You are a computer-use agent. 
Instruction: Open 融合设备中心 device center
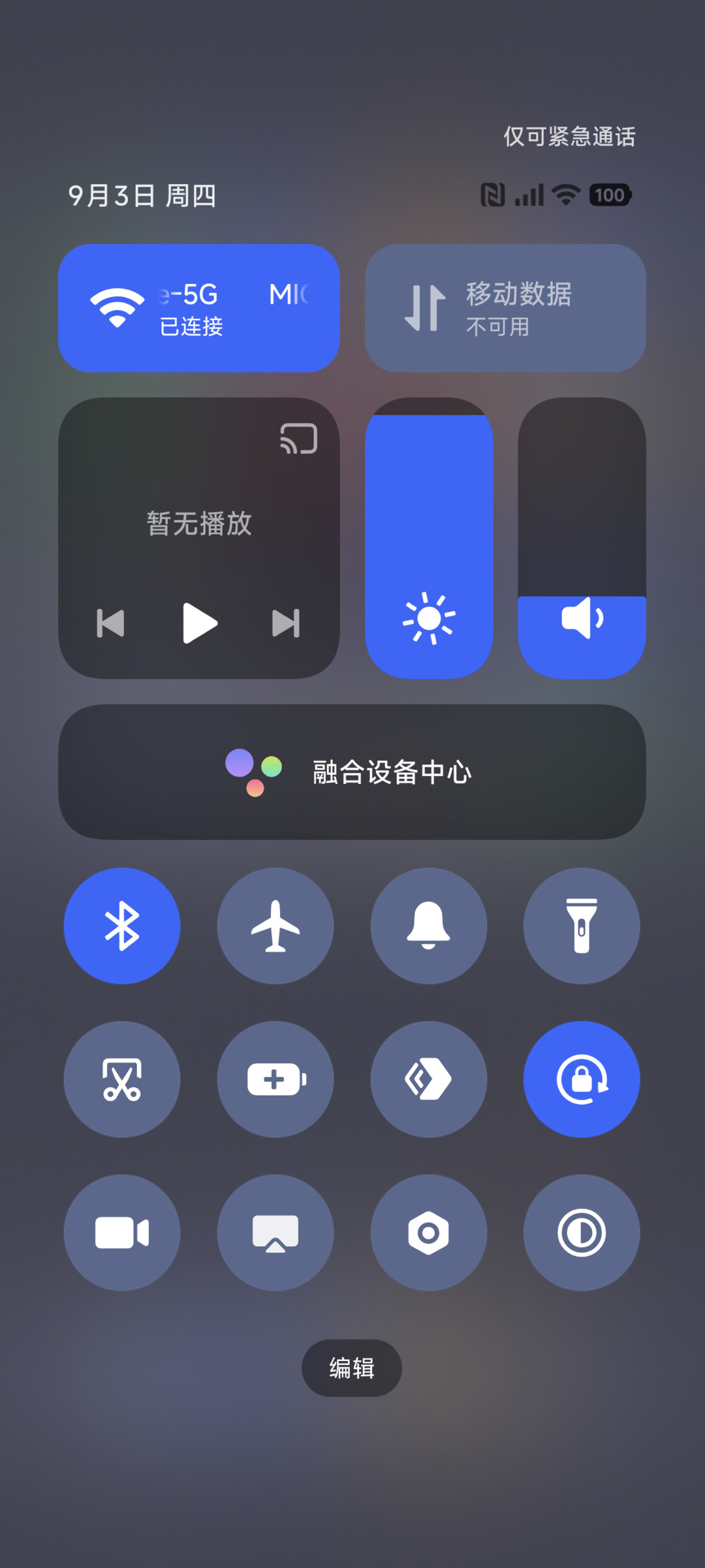pyautogui.click(x=352, y=772)
